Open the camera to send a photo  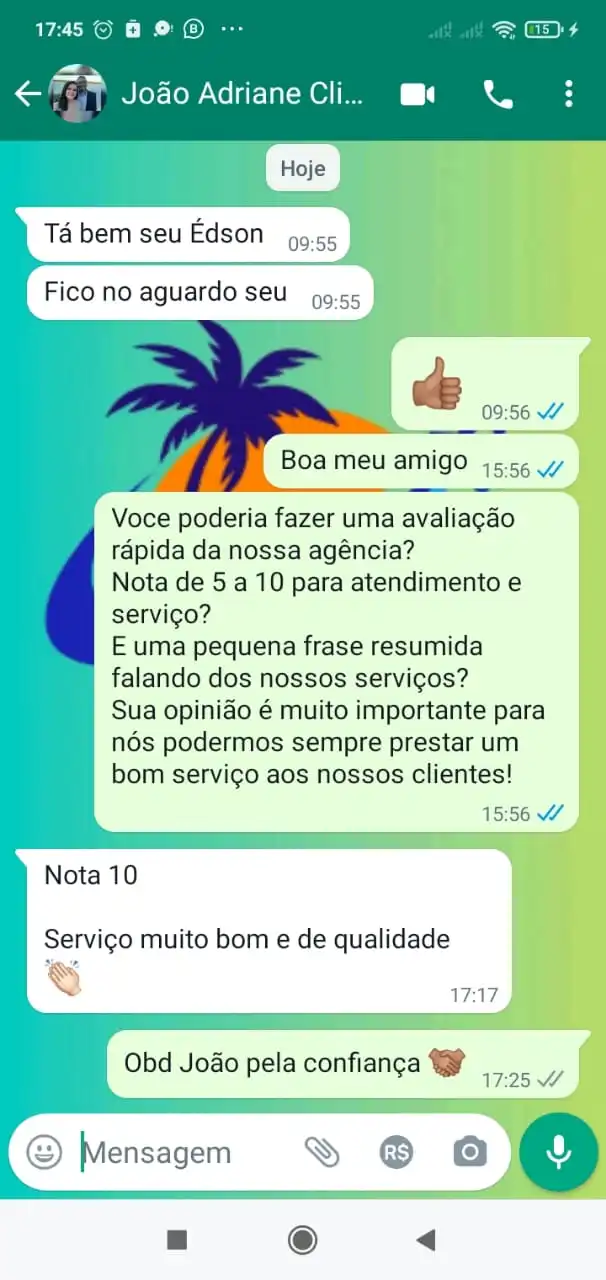pos(469,1152)
